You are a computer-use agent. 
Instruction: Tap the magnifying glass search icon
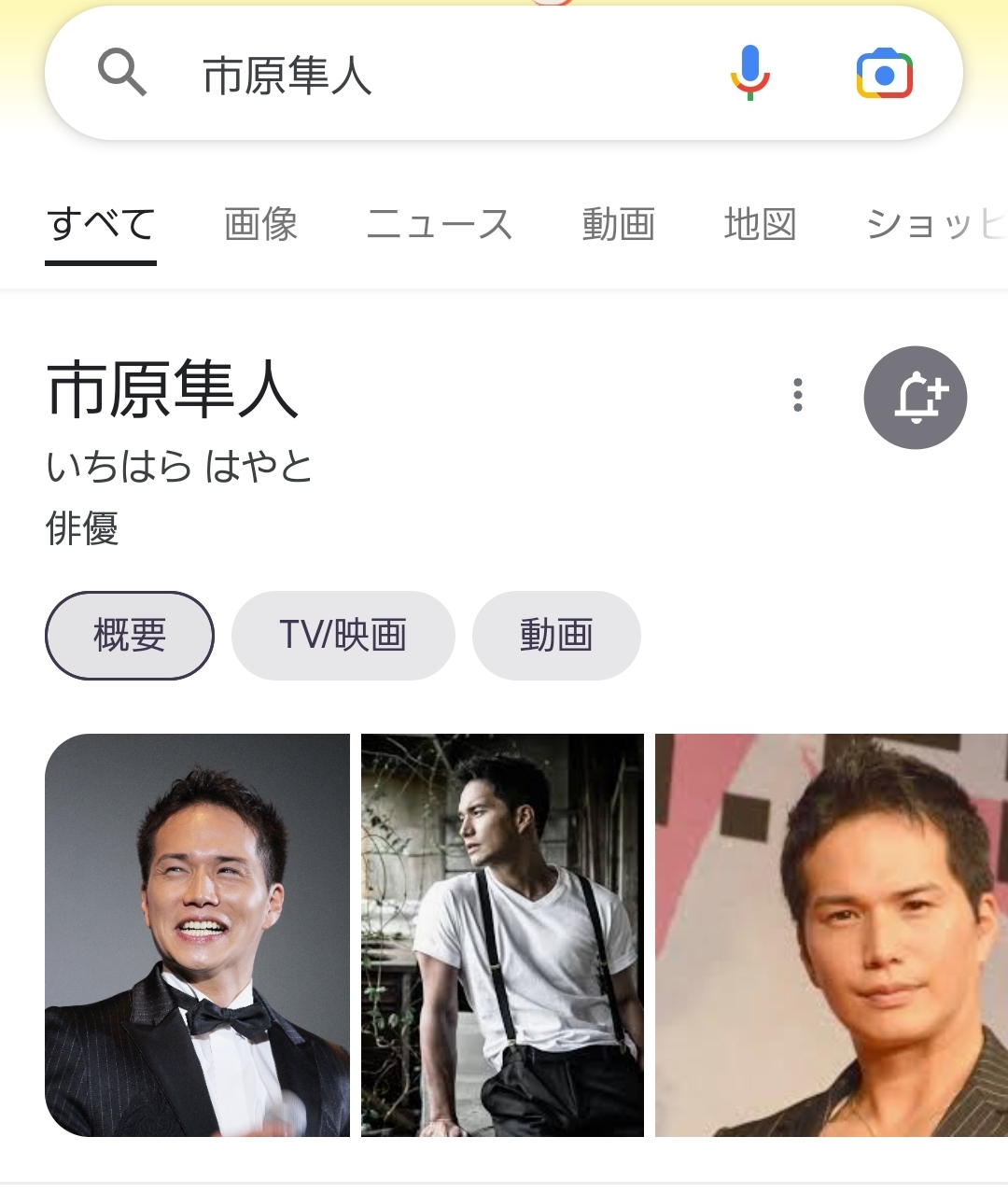[122, 73]
